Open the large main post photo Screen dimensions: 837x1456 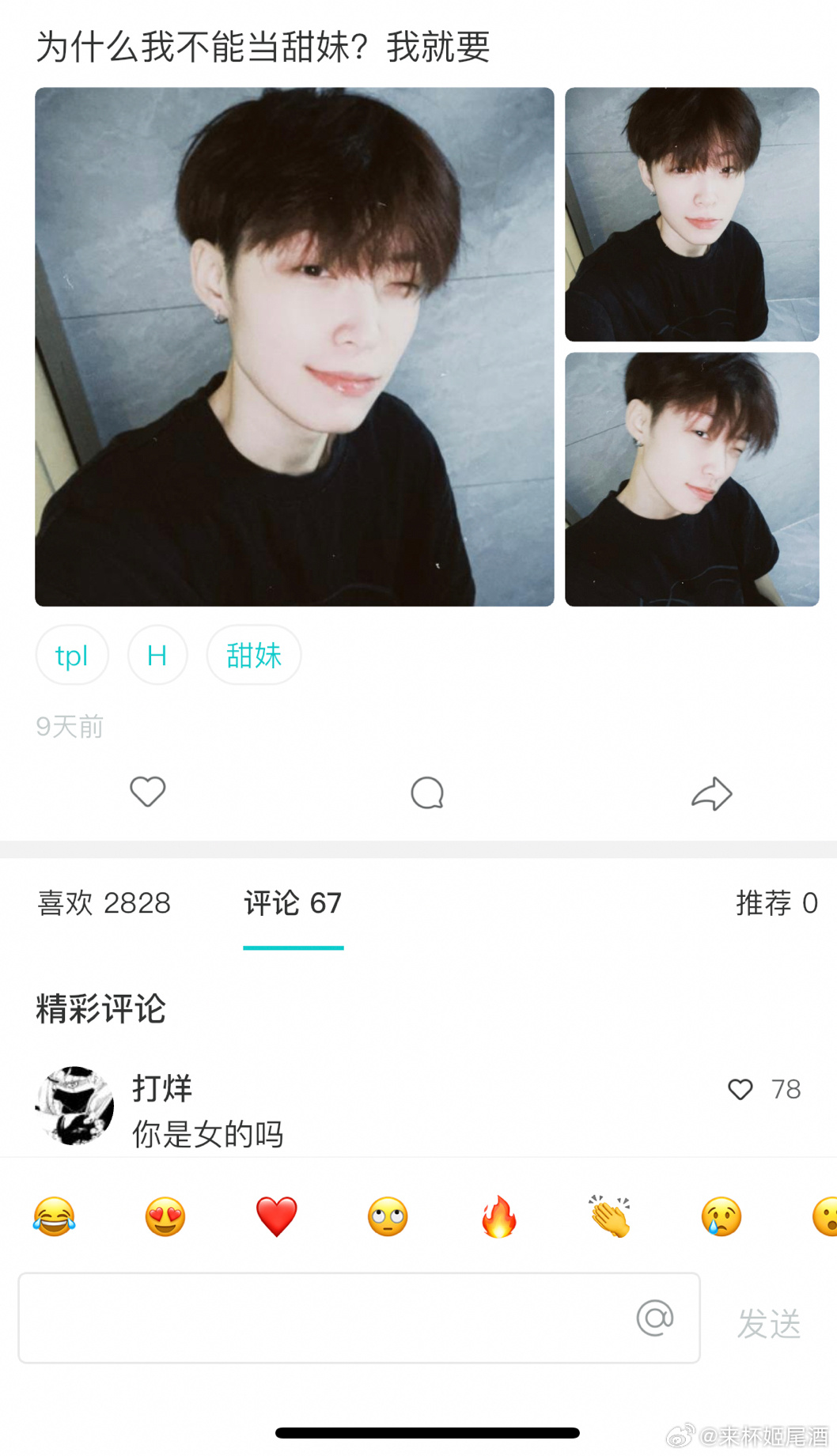294,346
